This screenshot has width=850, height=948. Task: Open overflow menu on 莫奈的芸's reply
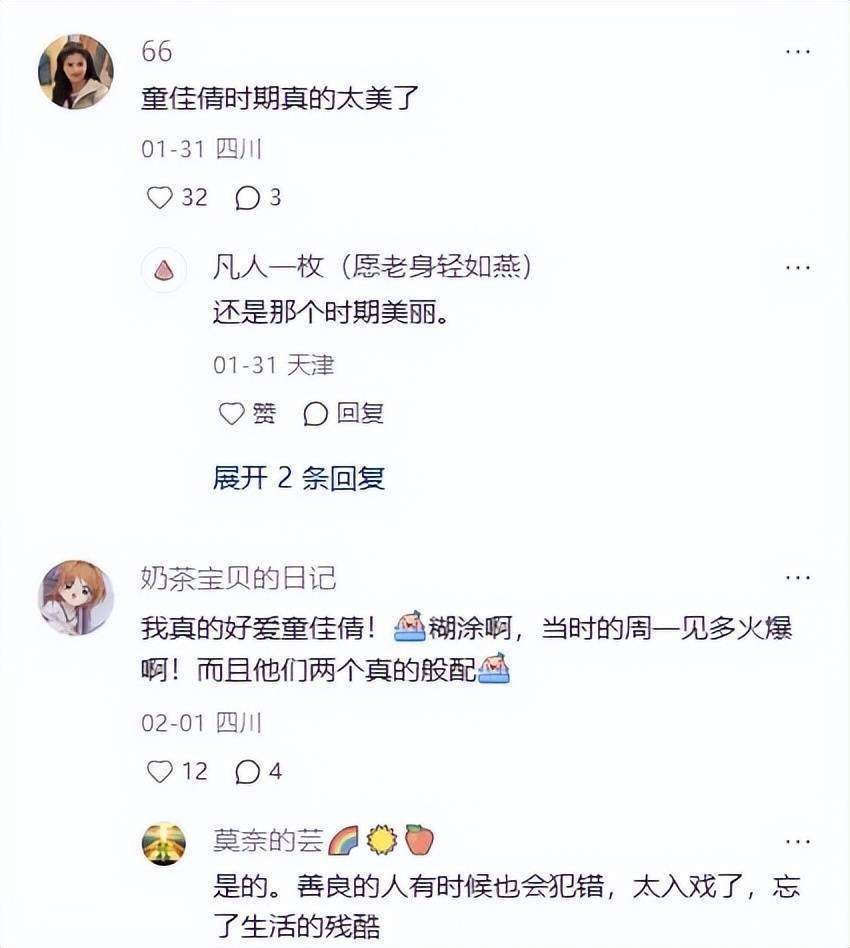tap(797, 842)
